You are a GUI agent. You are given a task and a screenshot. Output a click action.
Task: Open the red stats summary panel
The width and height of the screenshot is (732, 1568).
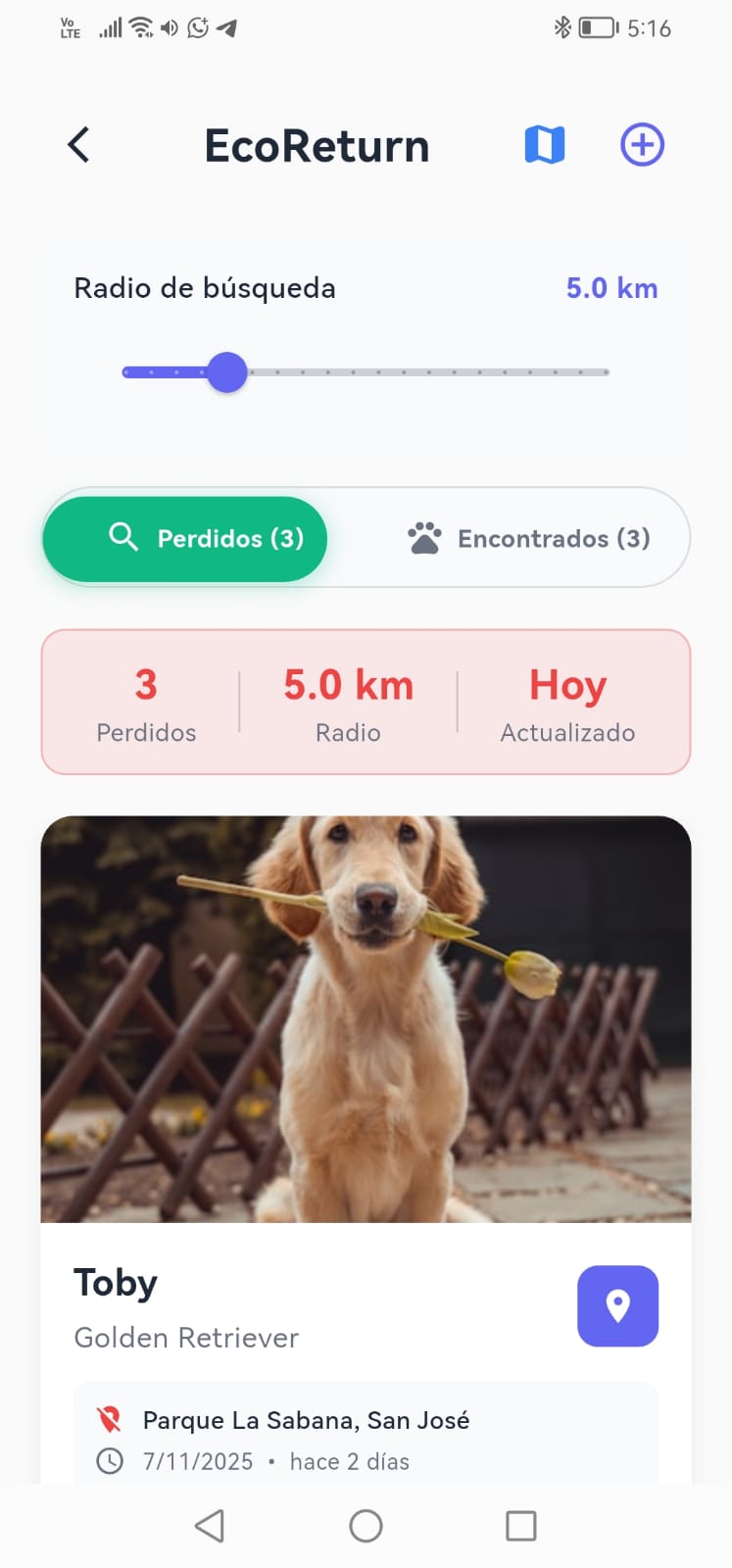pyautogui.click(x=366, y=701)
